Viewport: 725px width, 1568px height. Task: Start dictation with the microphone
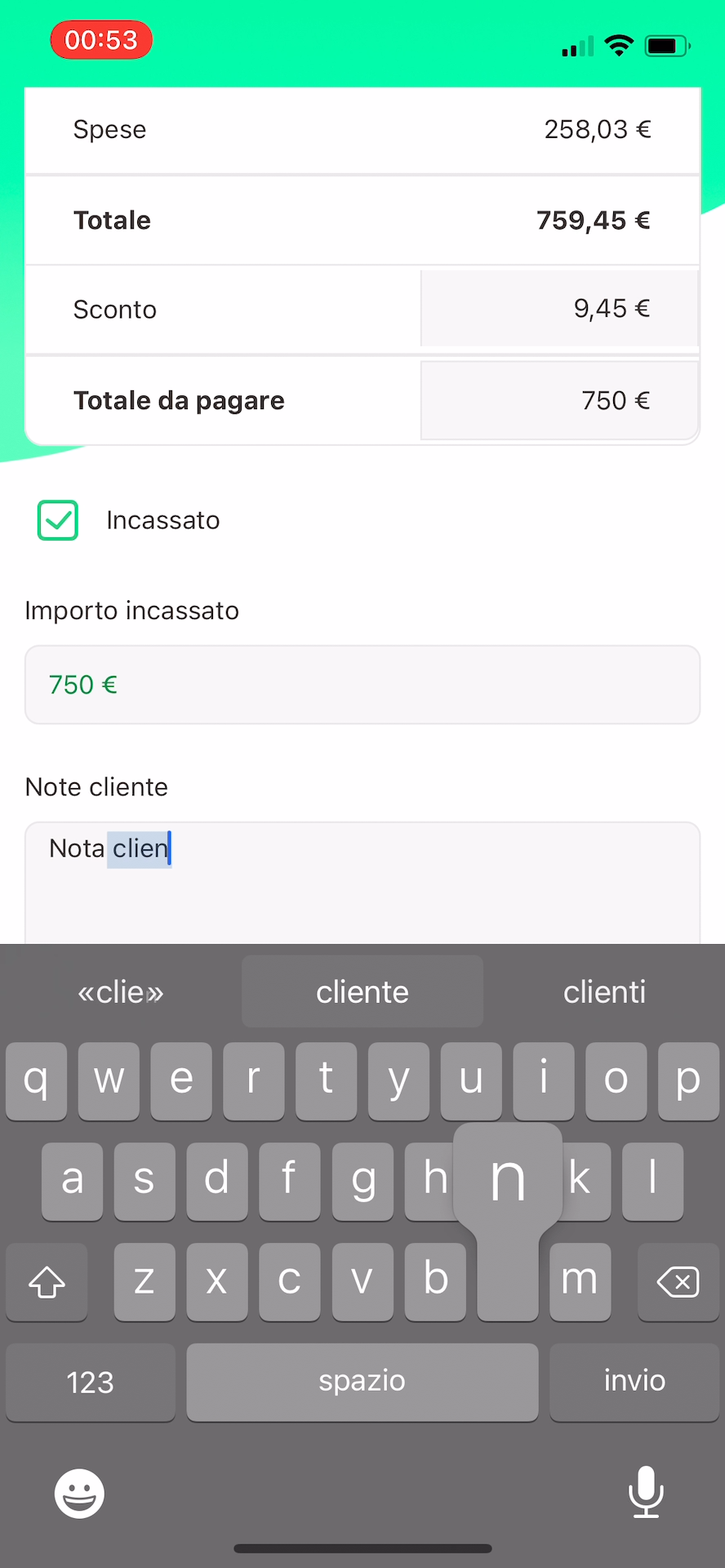646,1492
